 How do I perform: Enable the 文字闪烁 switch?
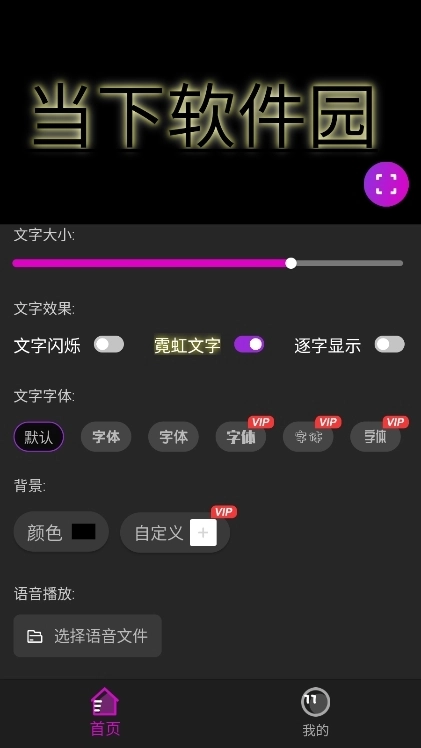coord(109,344)
